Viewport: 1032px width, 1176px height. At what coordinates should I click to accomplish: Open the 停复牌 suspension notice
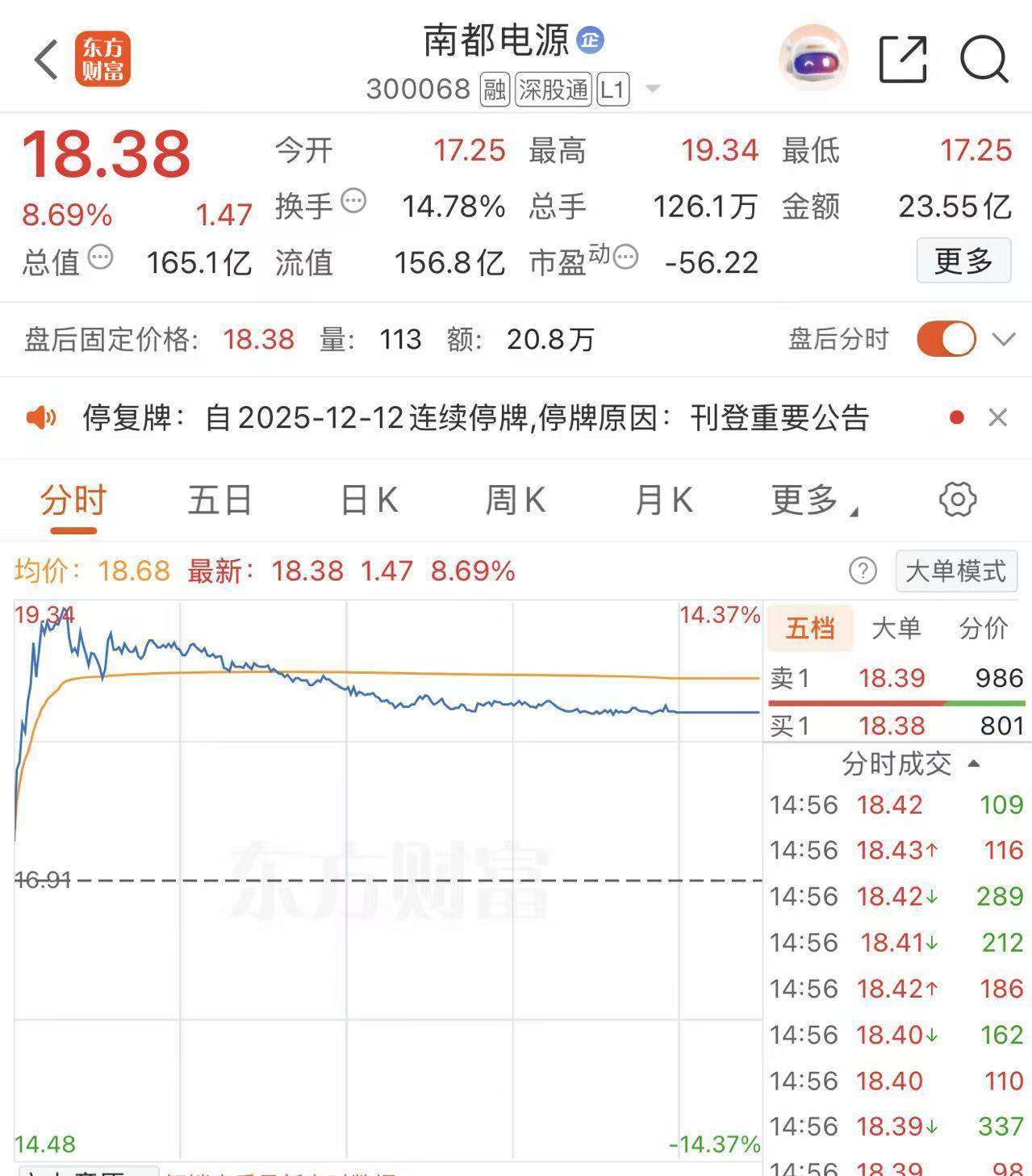coord(474,418)
